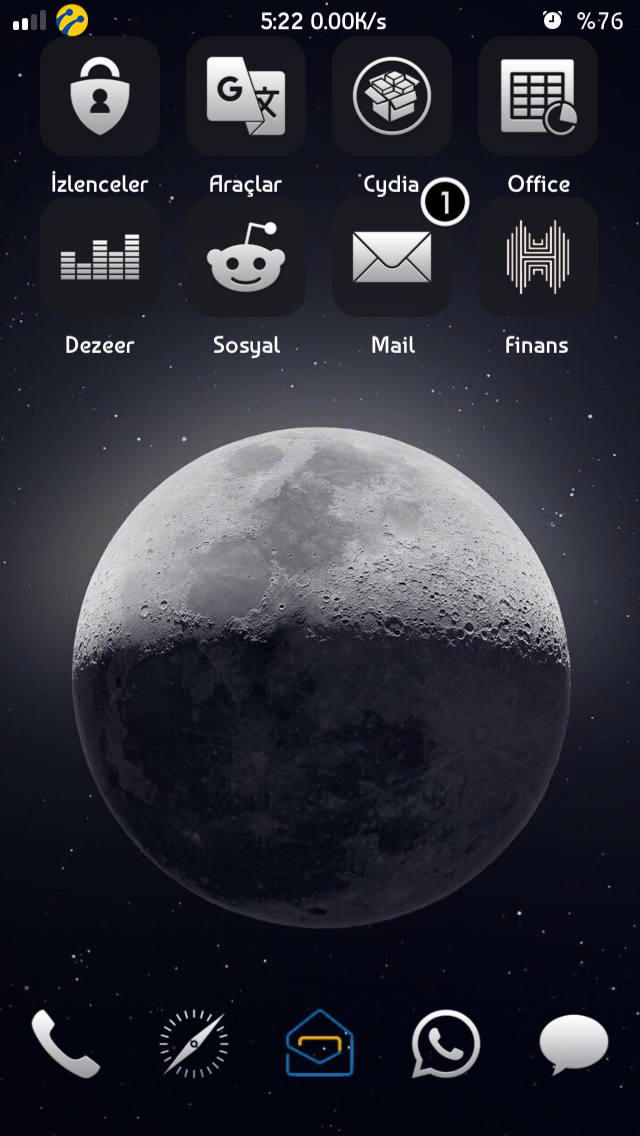
Task: Open the Phone app in the dock
Action: click(66, 1044)
